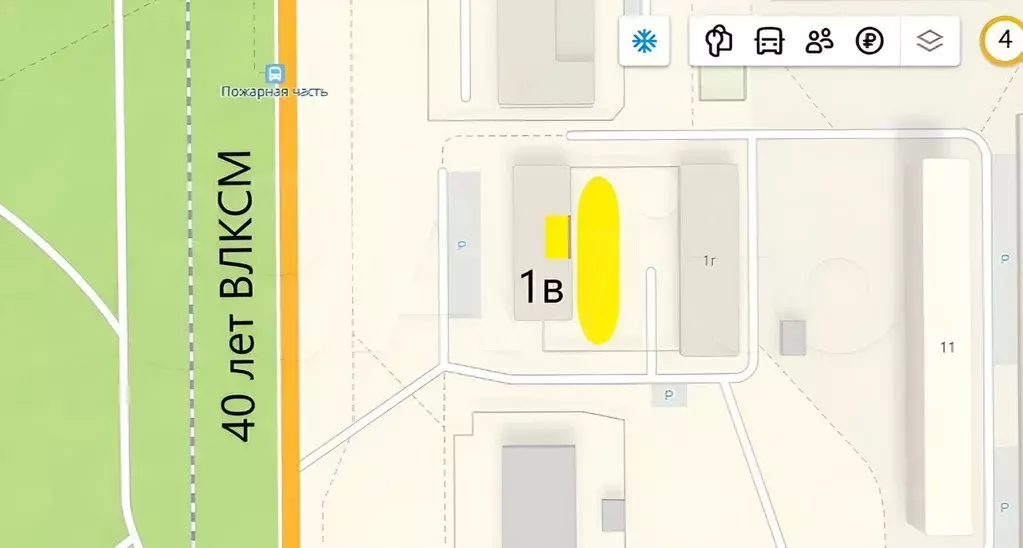Select the Пожарная часть bus stop

click(x=274, y=74)
